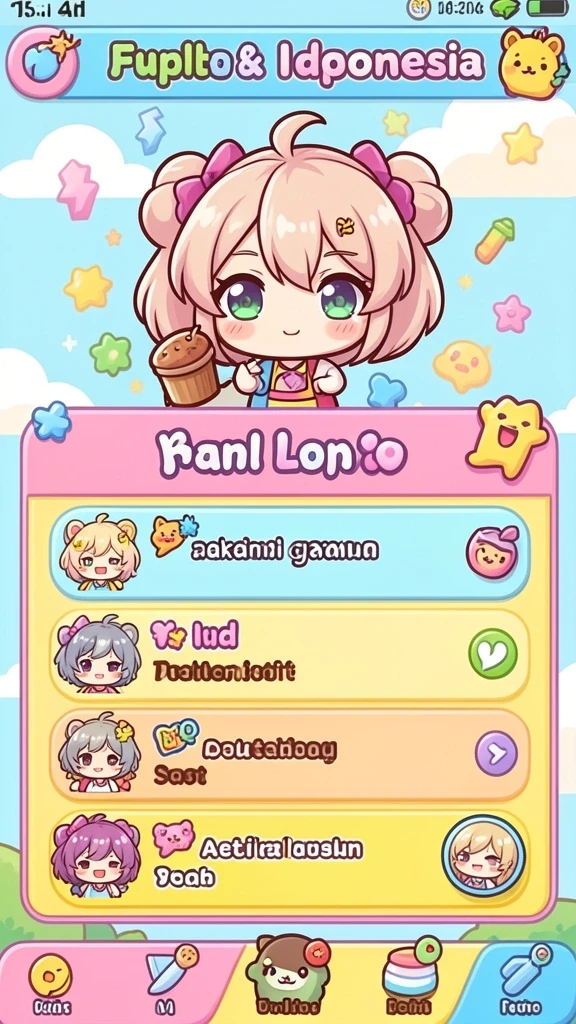Open the row with the purple-haired character

[x=290, y=857]
